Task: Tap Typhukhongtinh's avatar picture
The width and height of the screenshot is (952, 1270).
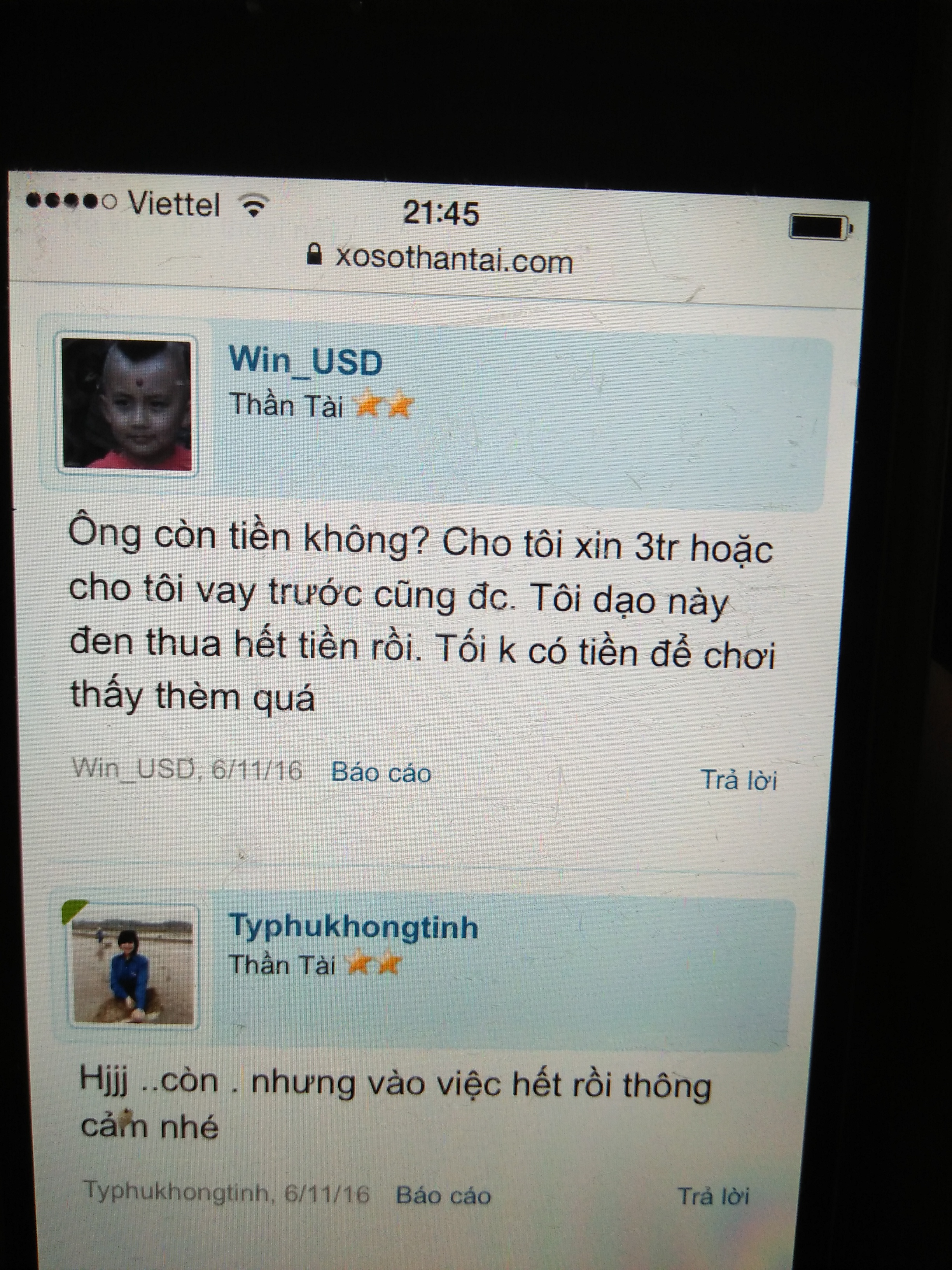Action: coord(133,965)
